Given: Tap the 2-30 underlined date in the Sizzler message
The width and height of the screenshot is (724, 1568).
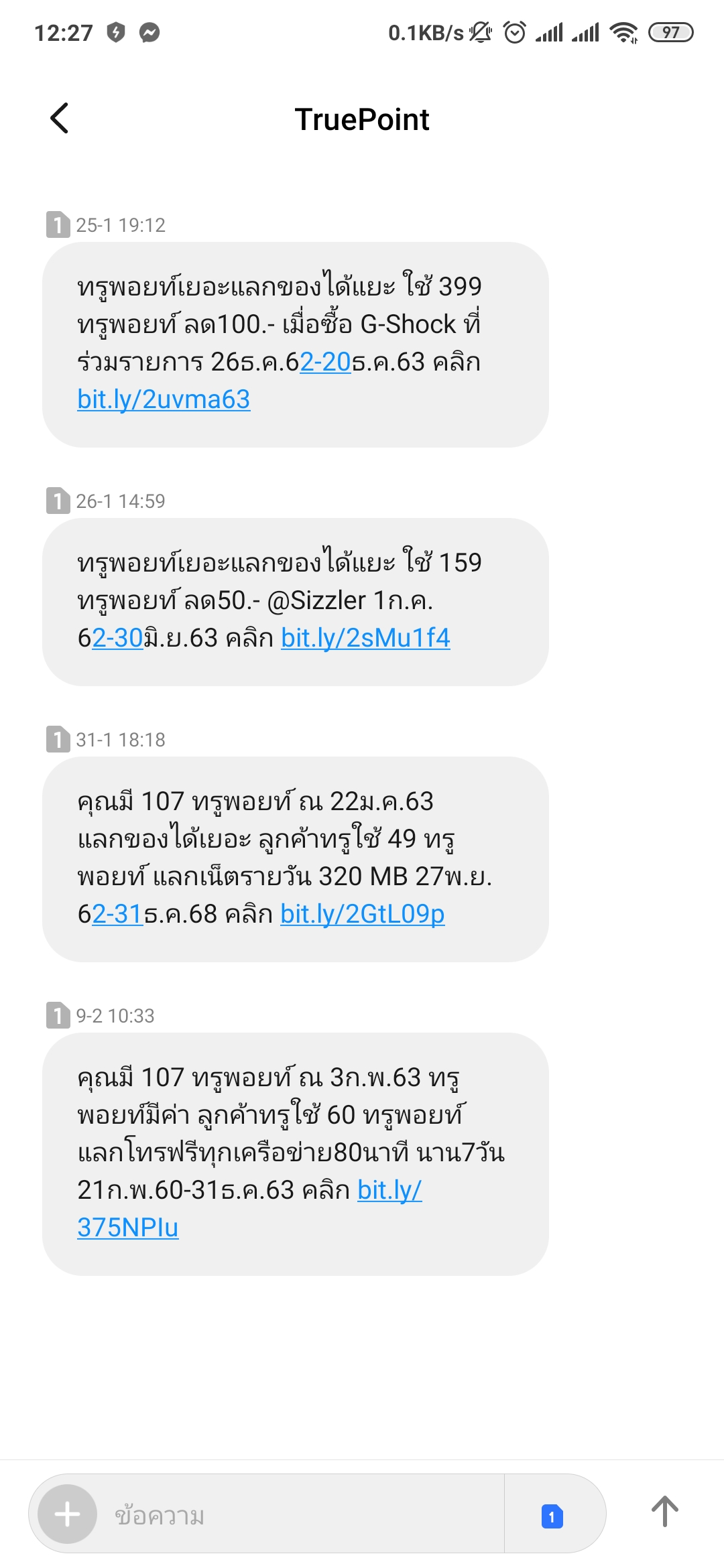Looking at the screenshot, I should point(117,638).
